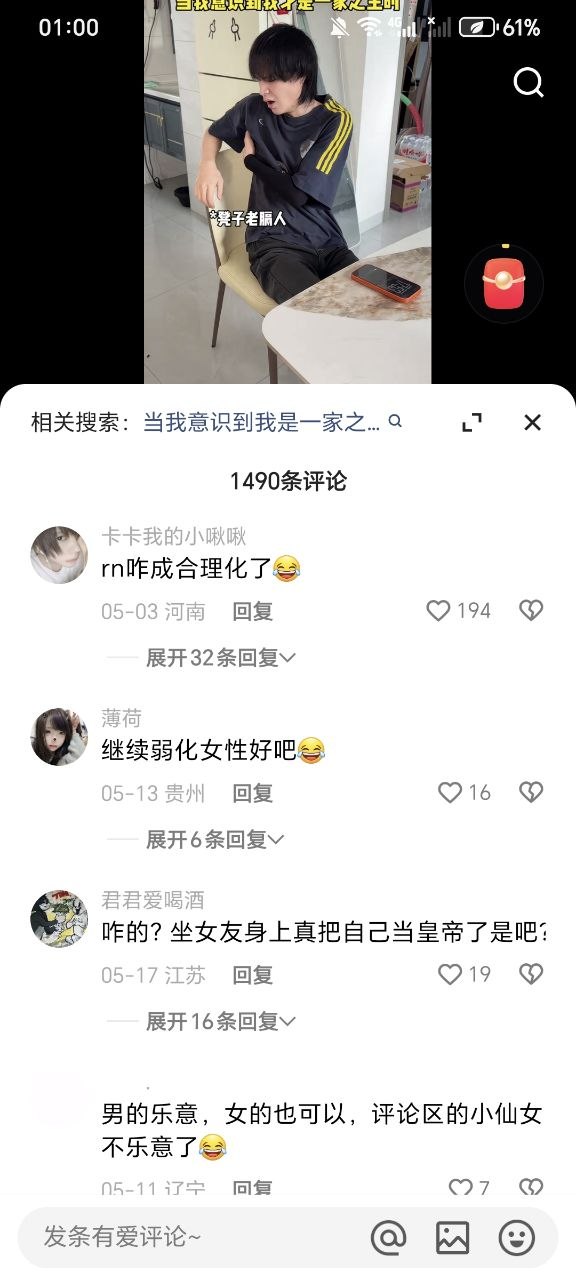
Task: Close the comments panel
Action: pos(532,422)
